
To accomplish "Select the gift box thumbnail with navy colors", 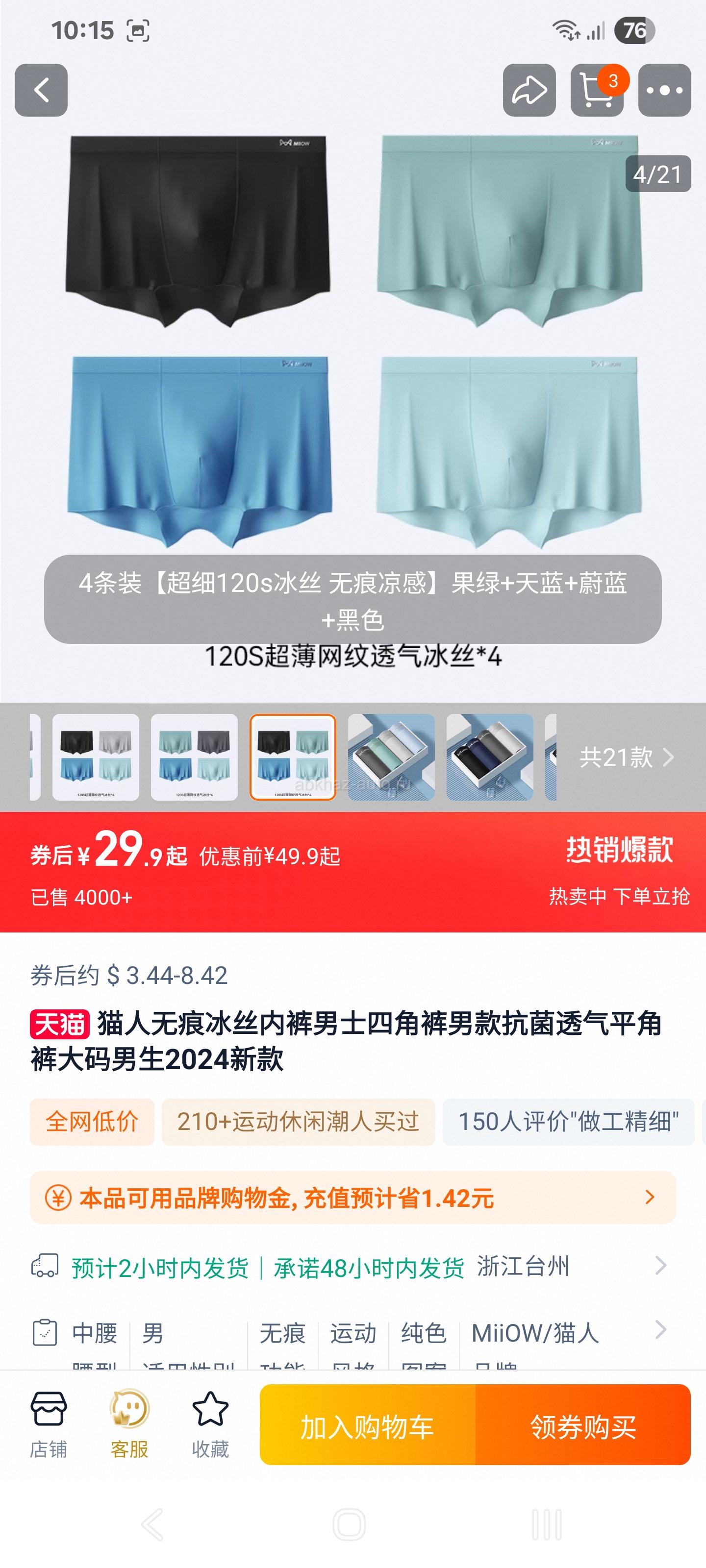I will point(490,757).
